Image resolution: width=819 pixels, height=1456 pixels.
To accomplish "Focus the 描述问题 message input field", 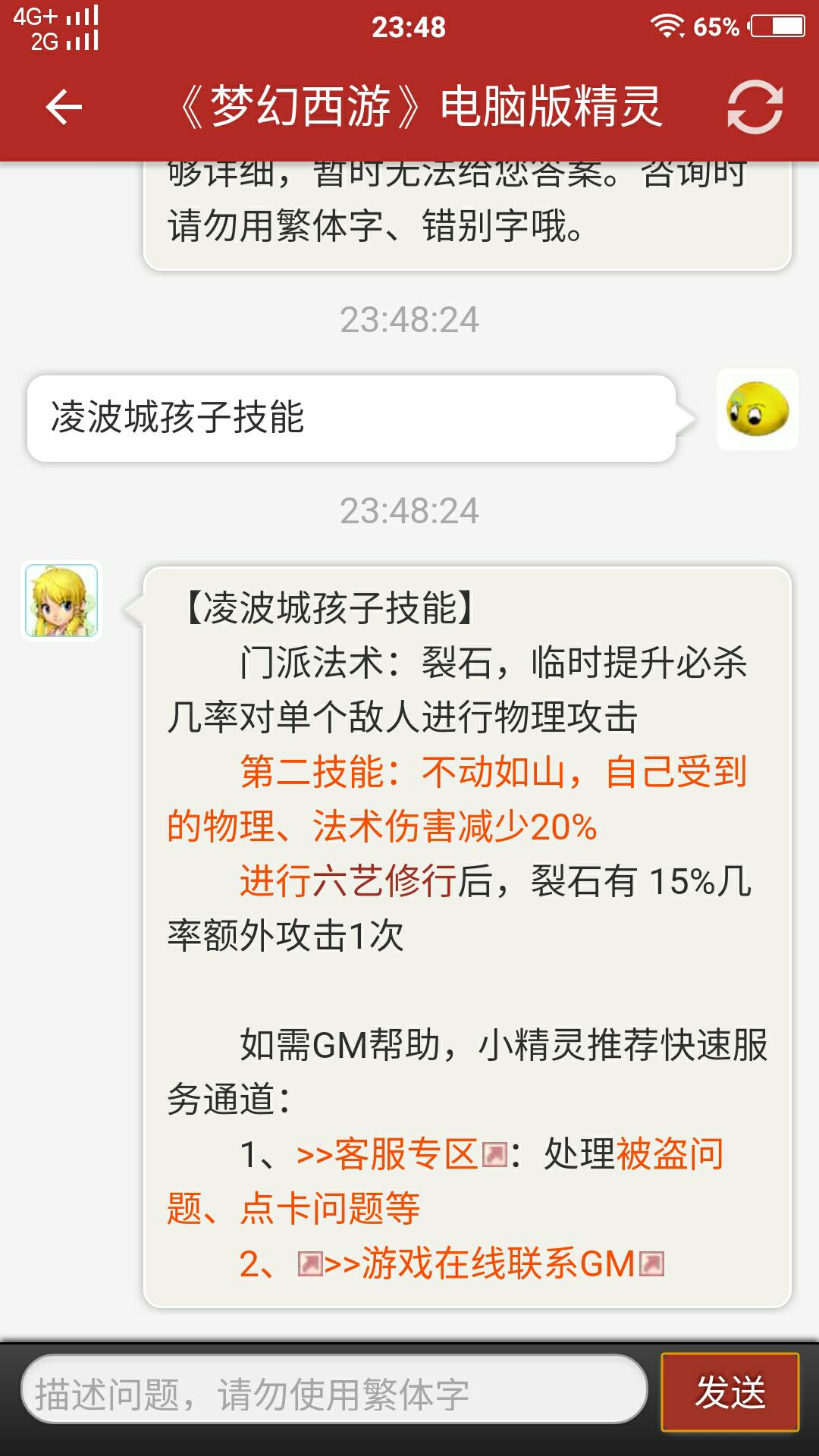I will coord(334,1392).
